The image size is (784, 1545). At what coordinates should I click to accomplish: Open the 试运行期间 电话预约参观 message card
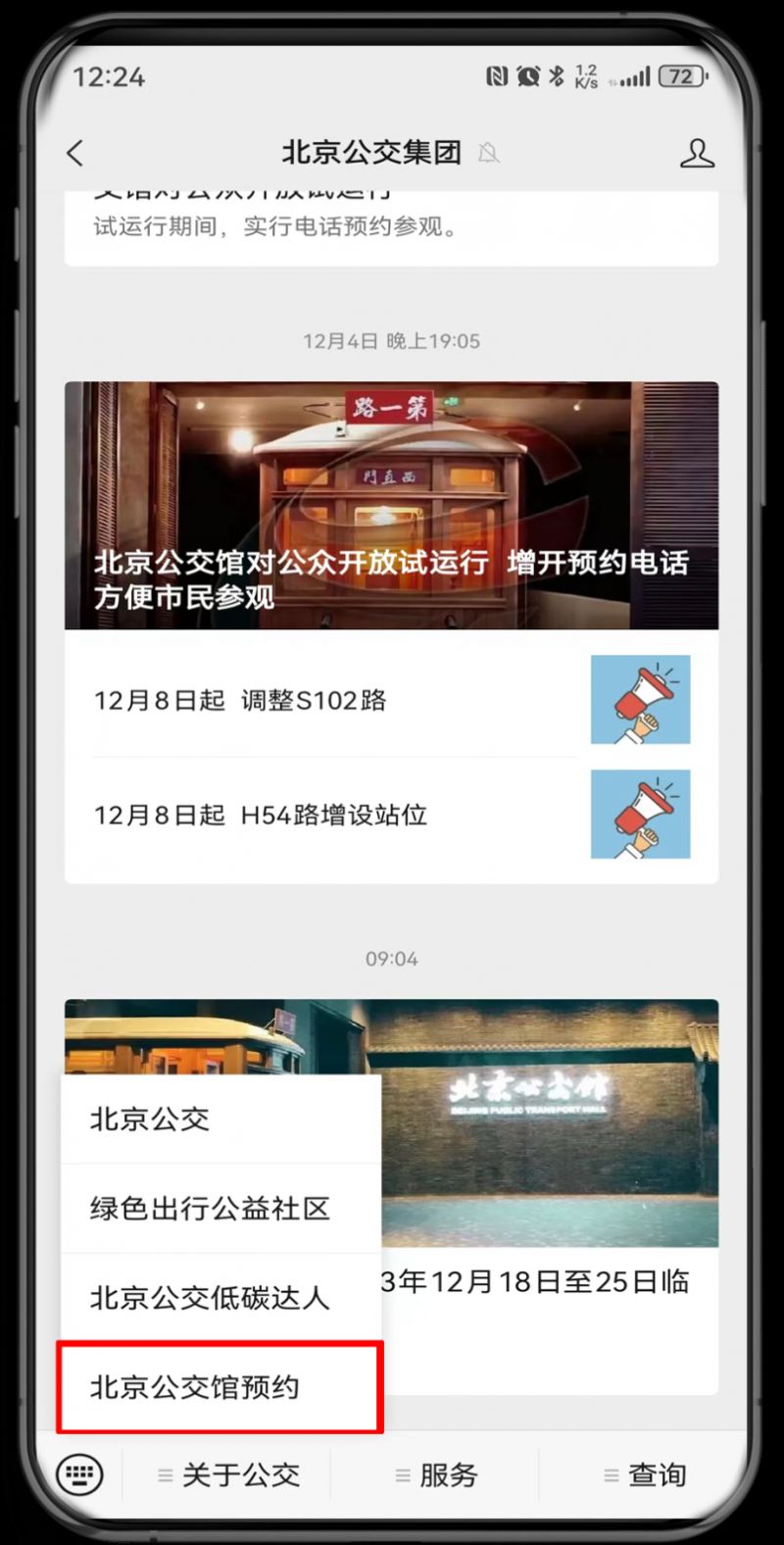click(x=391, y=227)
